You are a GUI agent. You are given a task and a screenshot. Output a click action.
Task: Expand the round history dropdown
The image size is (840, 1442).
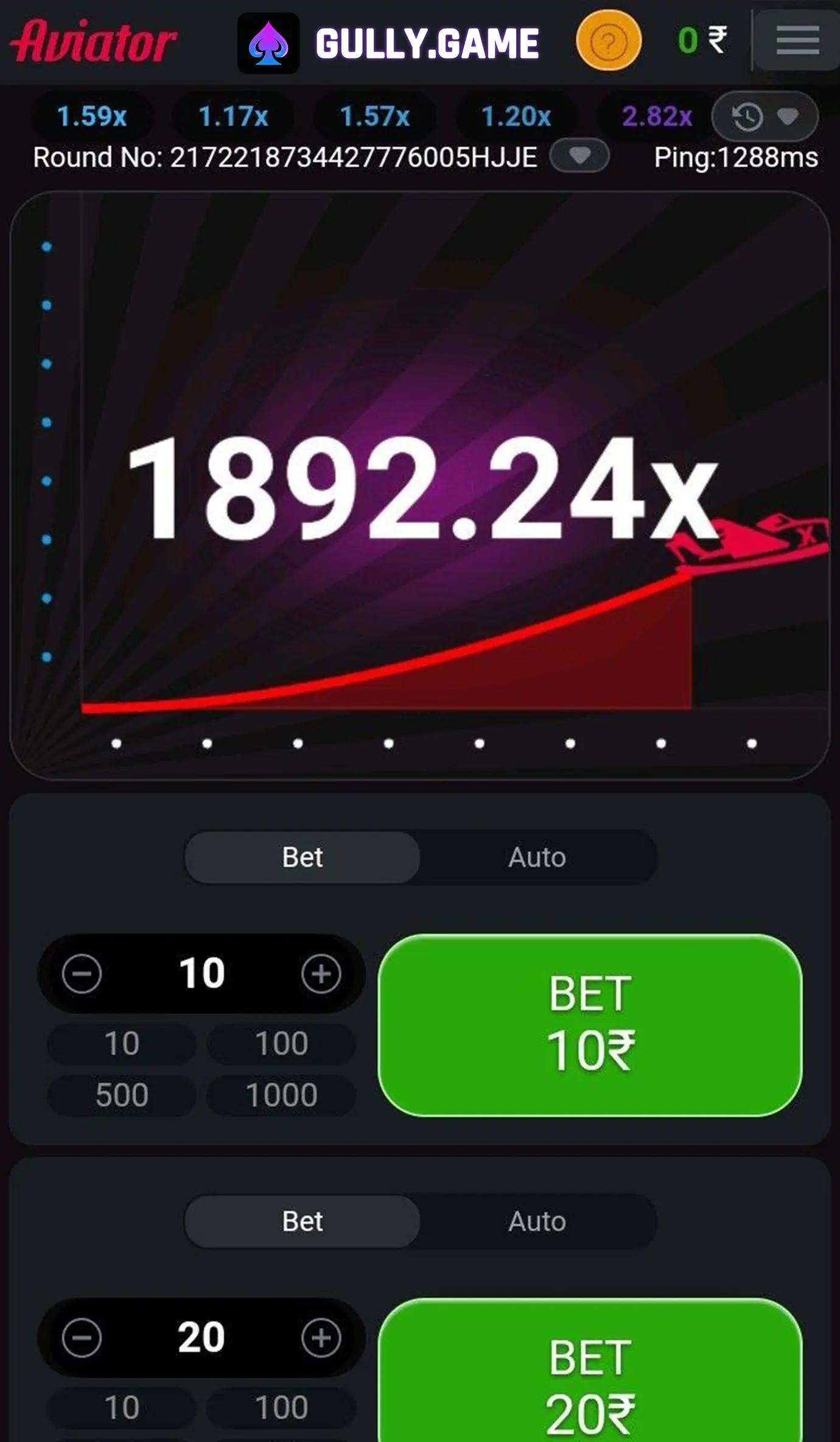[765, 116]
